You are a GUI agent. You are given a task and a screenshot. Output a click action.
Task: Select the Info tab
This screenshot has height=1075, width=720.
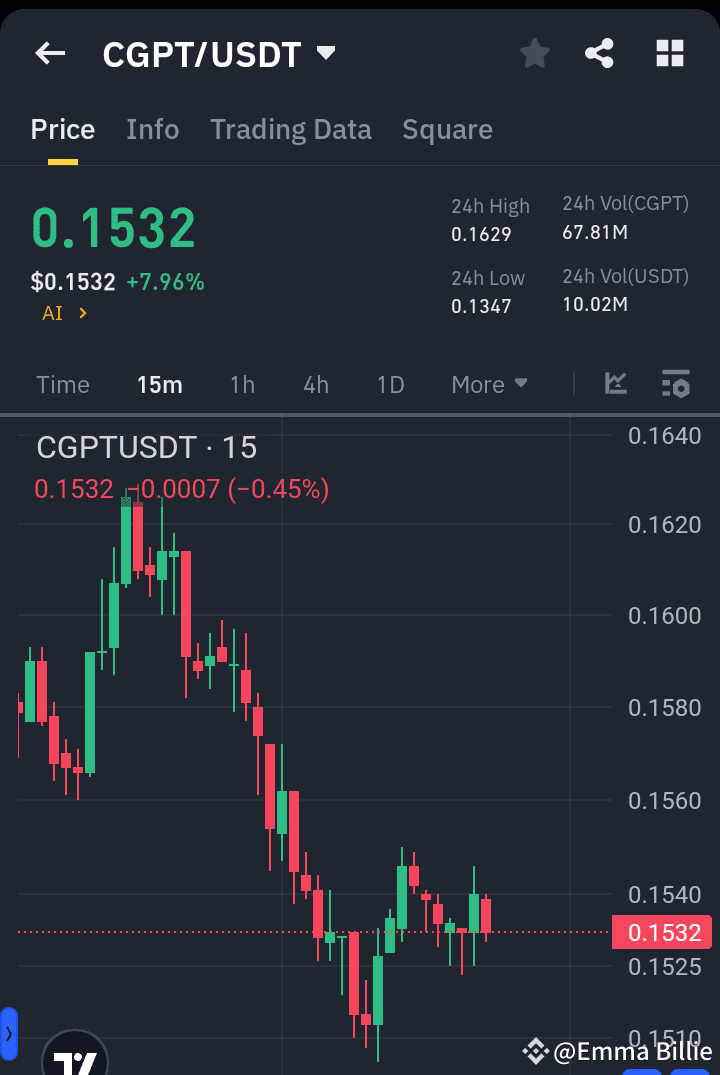[x=152, y=129]
